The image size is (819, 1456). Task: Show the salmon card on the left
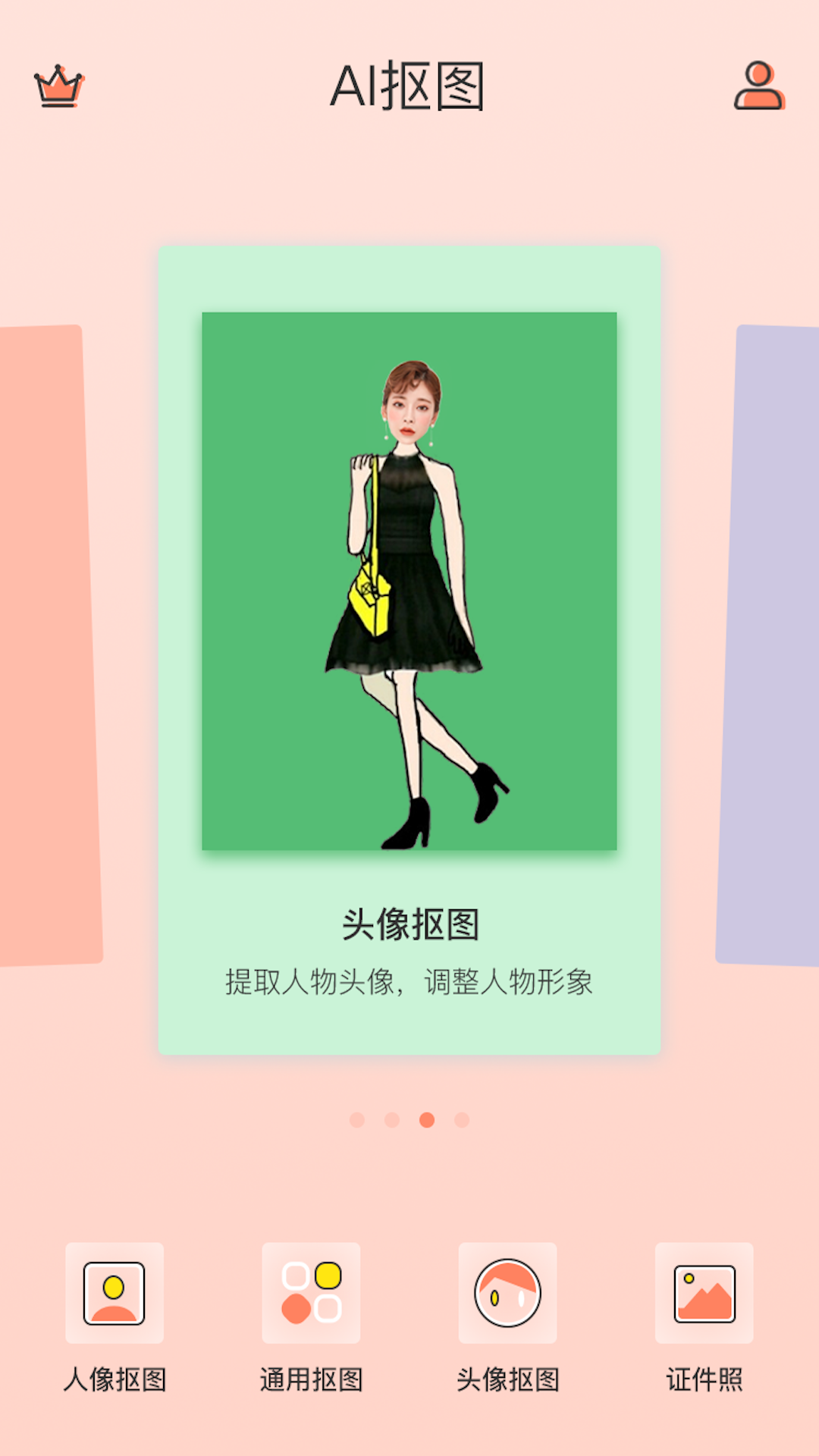click(x=47, y=645)
